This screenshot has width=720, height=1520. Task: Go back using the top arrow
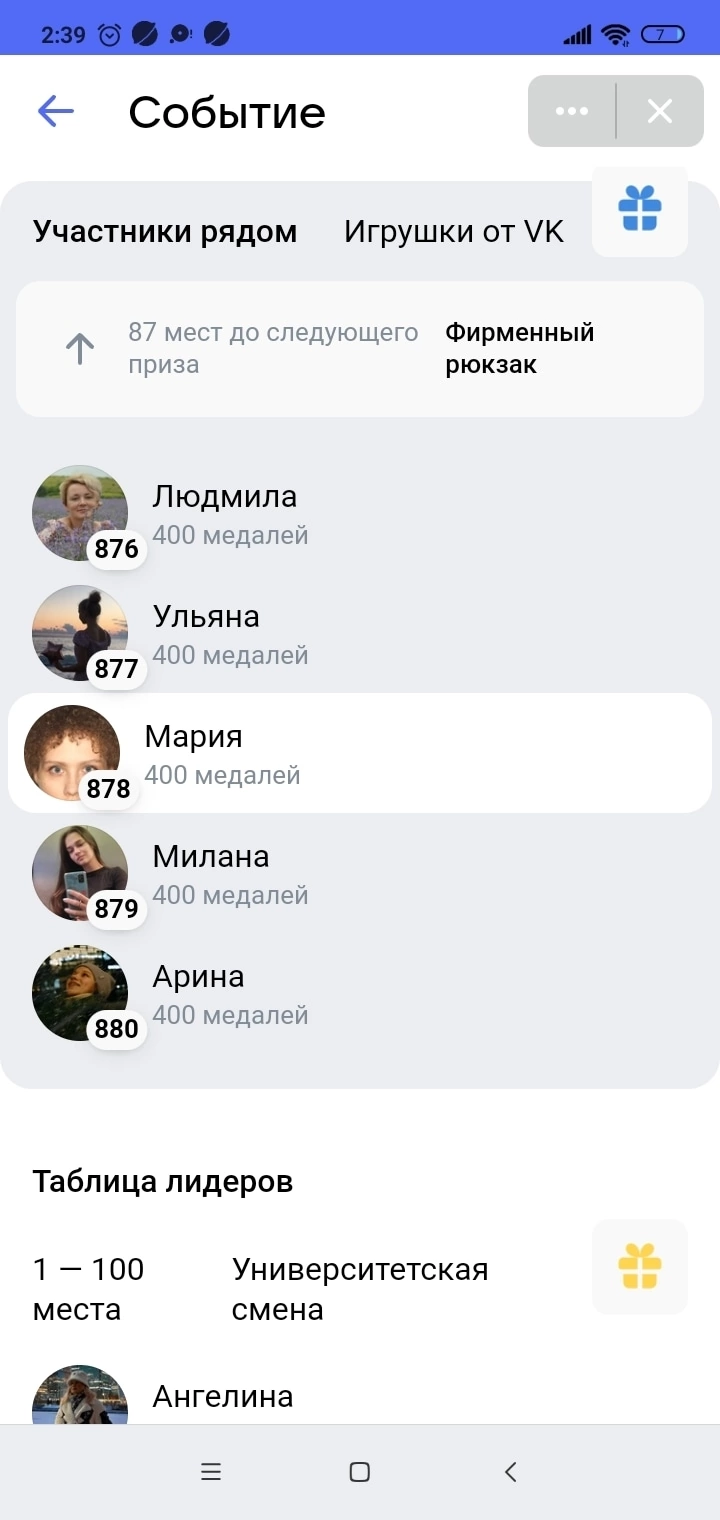click(56, 111)
